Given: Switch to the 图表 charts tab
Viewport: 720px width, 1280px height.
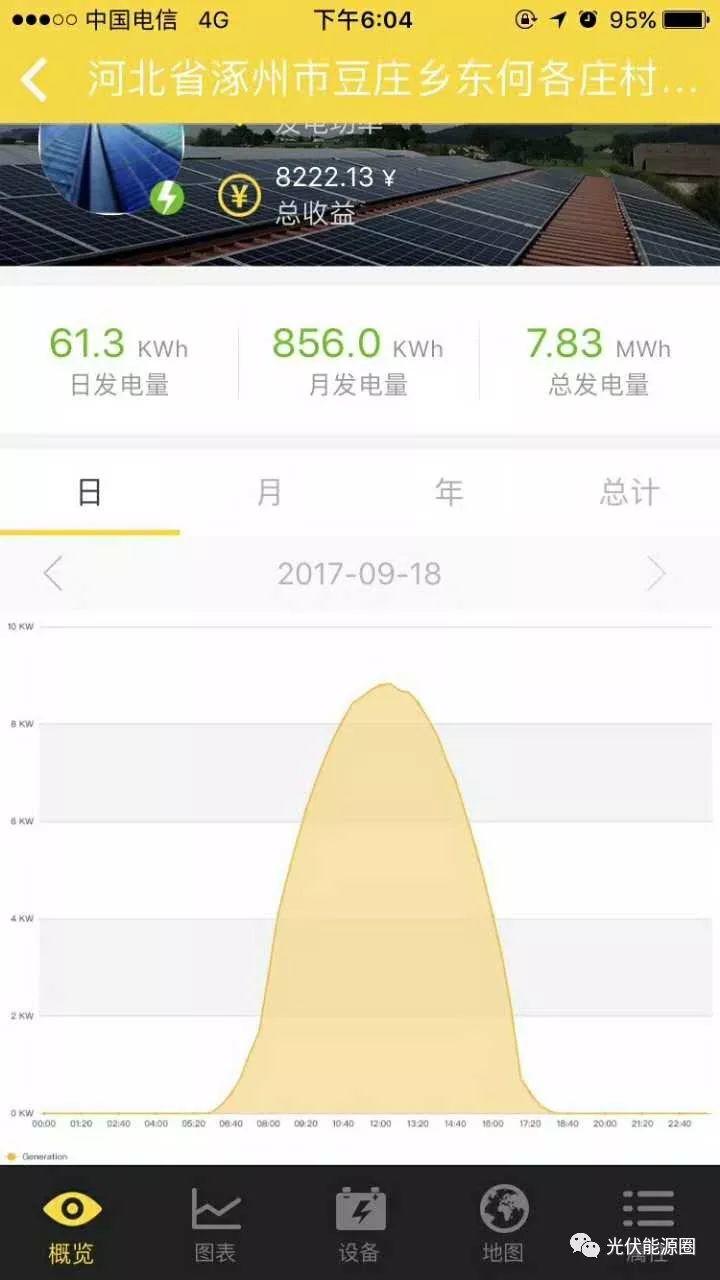Looking at the screenshot, I should [216, 1224].
